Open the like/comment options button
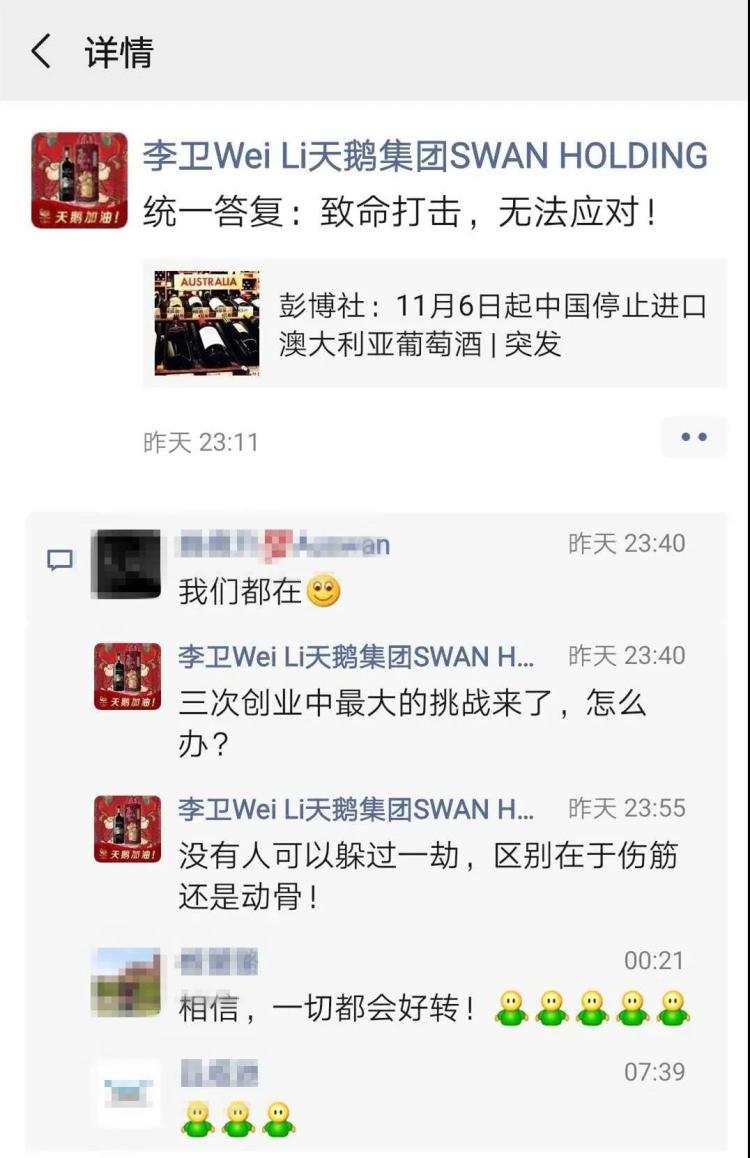The height and width of the screenshot is (1158, 750). (693, 437)
